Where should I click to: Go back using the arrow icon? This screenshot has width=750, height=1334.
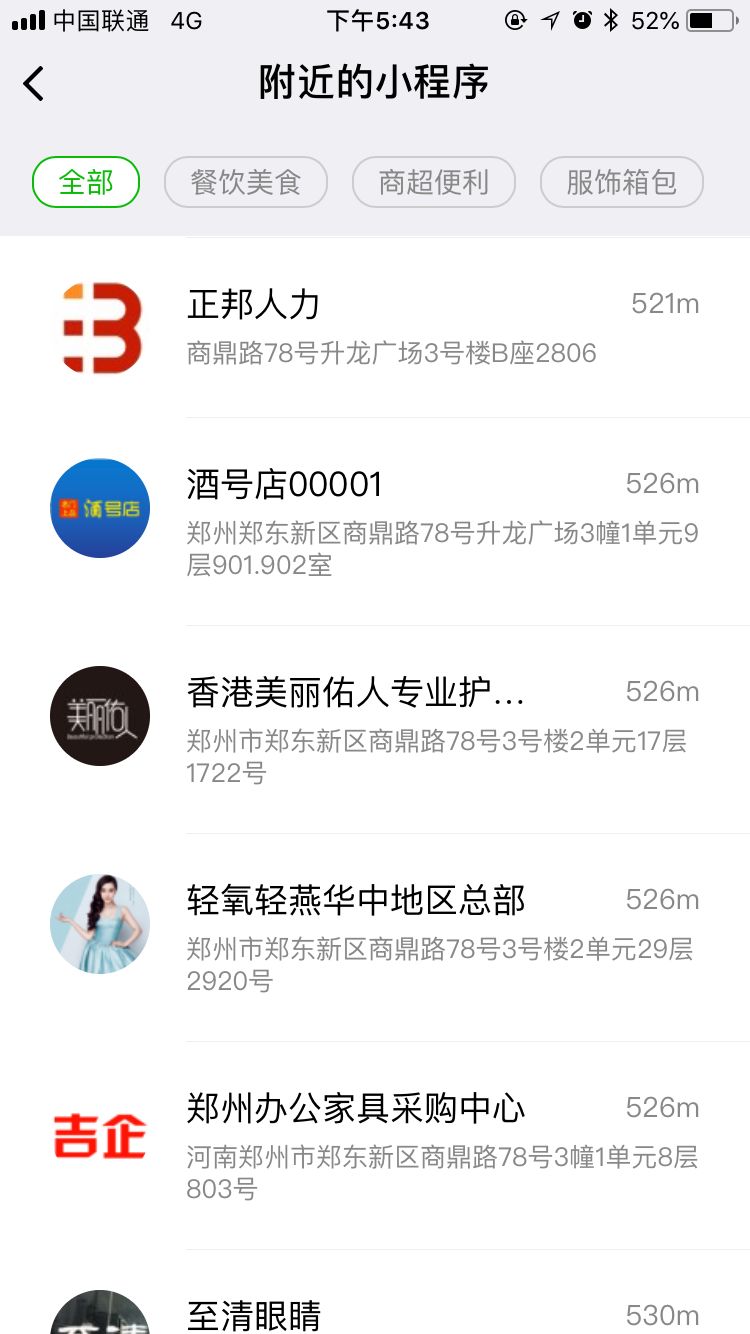34,84
